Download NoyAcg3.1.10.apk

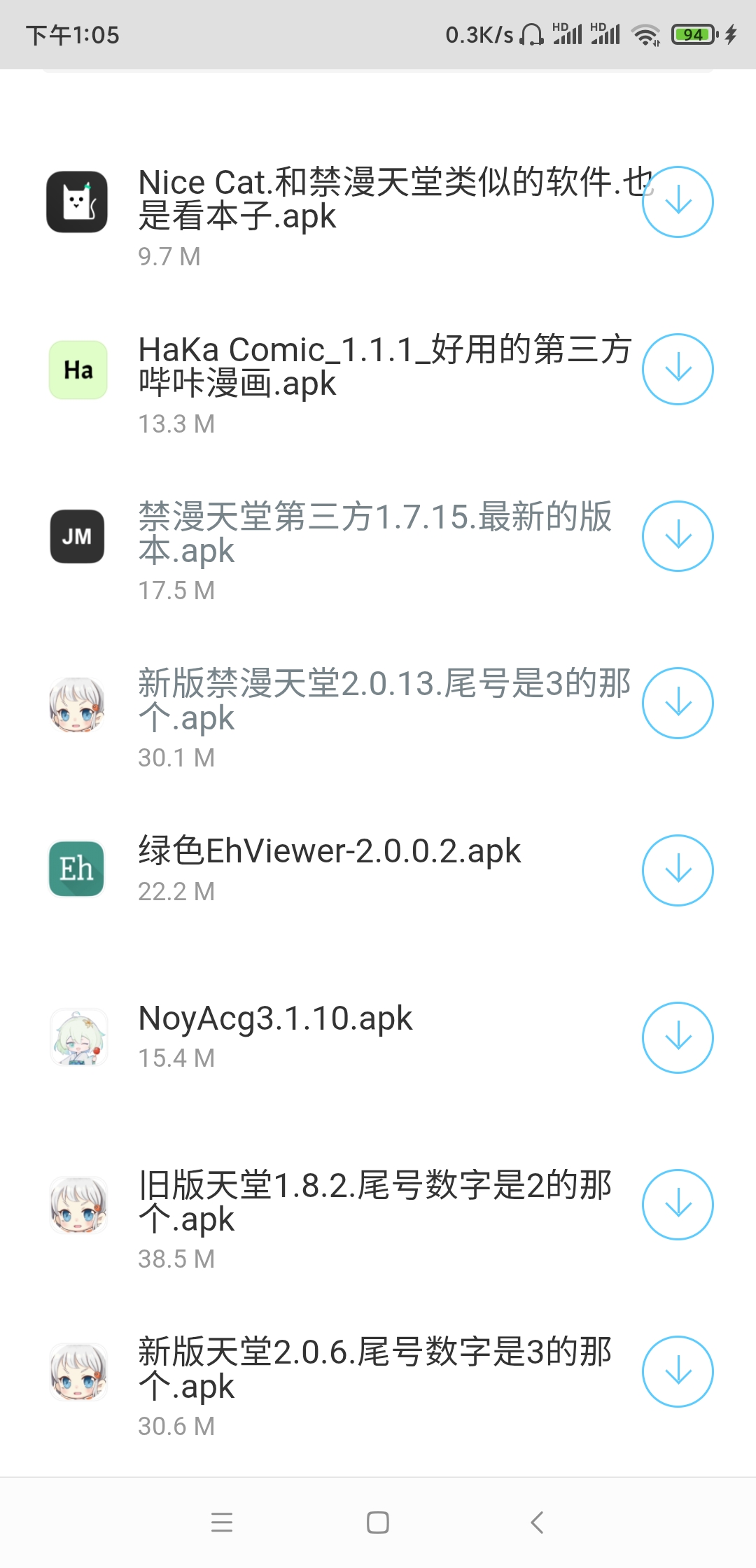[678, 1037]
